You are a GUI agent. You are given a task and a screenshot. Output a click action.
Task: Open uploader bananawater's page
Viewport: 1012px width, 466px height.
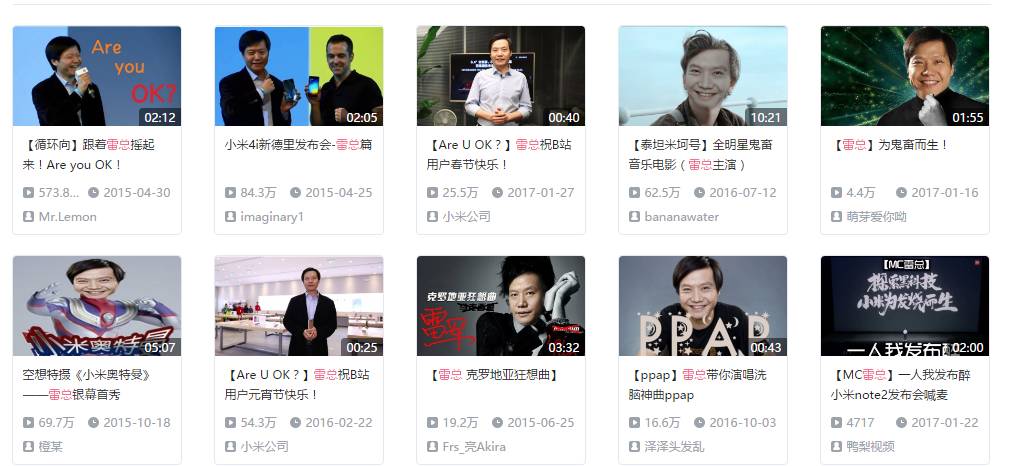[681, 217]
